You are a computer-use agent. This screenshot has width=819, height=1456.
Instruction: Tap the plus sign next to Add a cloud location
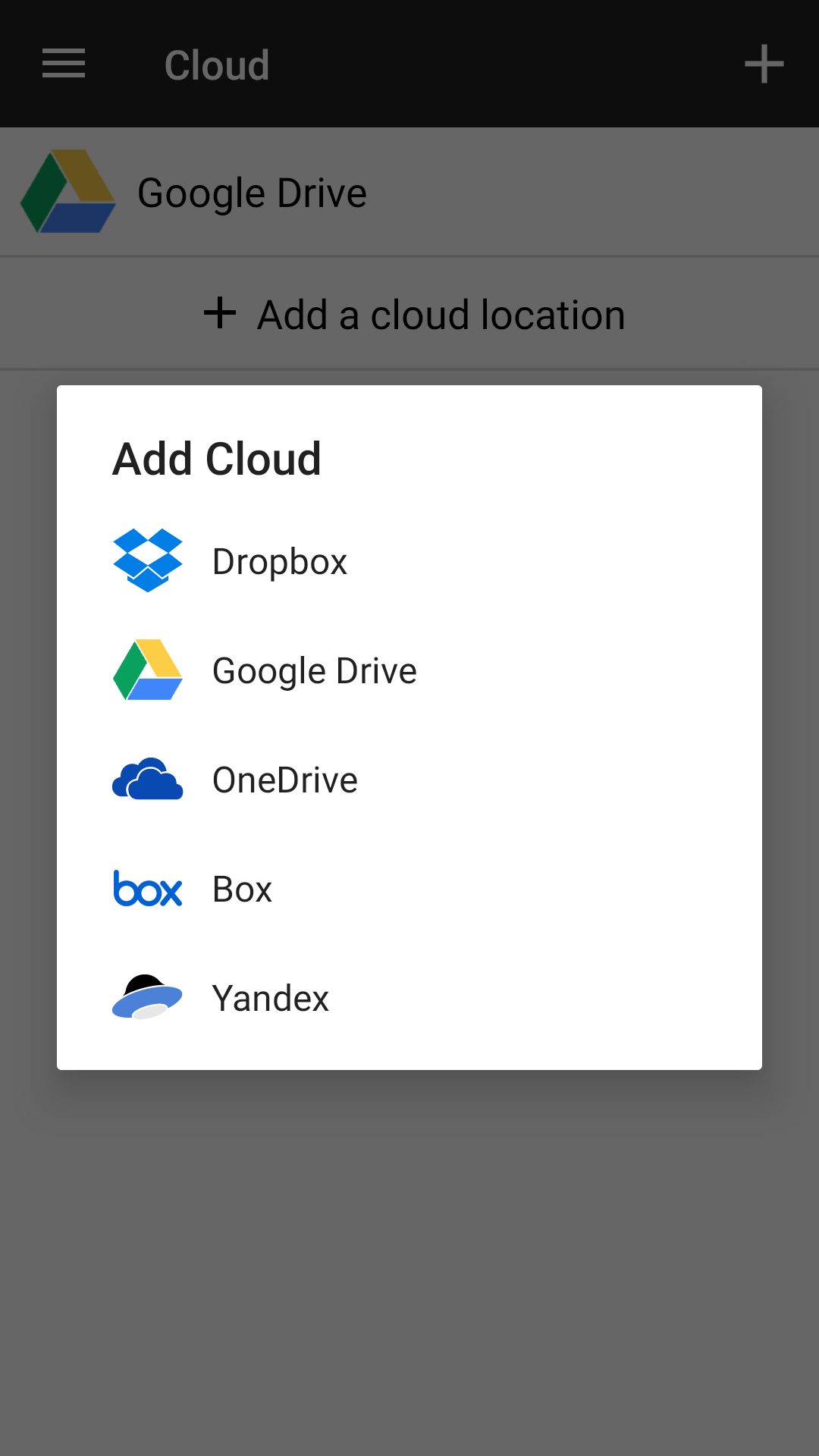coord(220,313)
